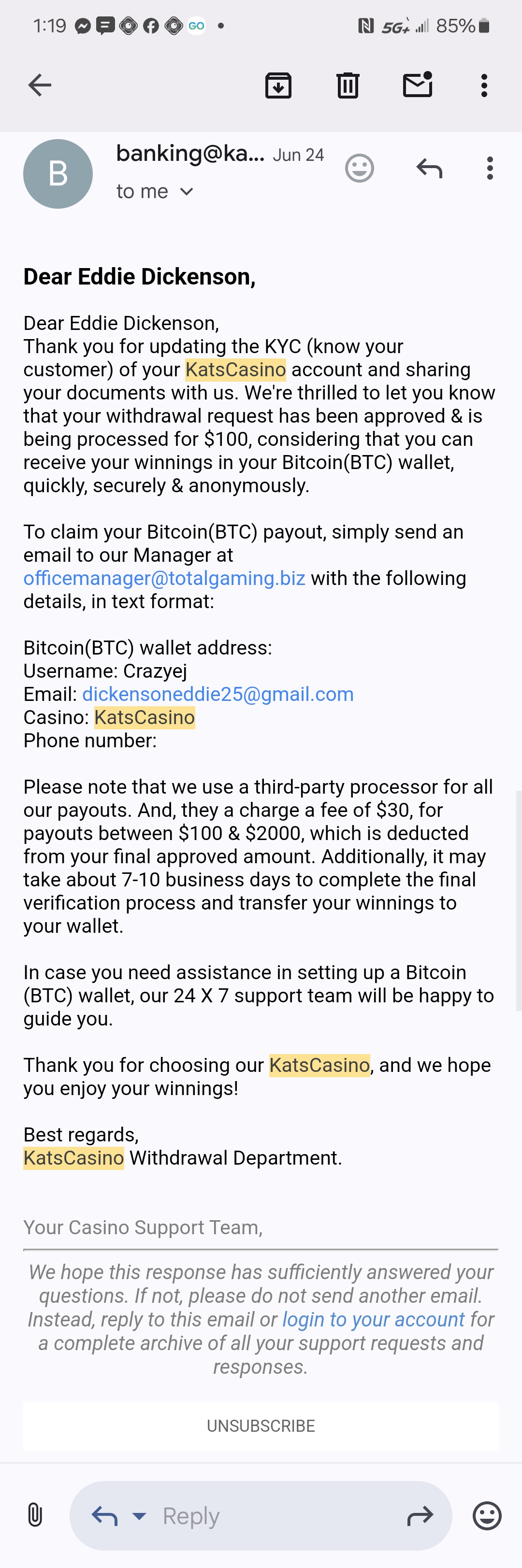
Task: Delete this email
Action: (x=348, y=85)
